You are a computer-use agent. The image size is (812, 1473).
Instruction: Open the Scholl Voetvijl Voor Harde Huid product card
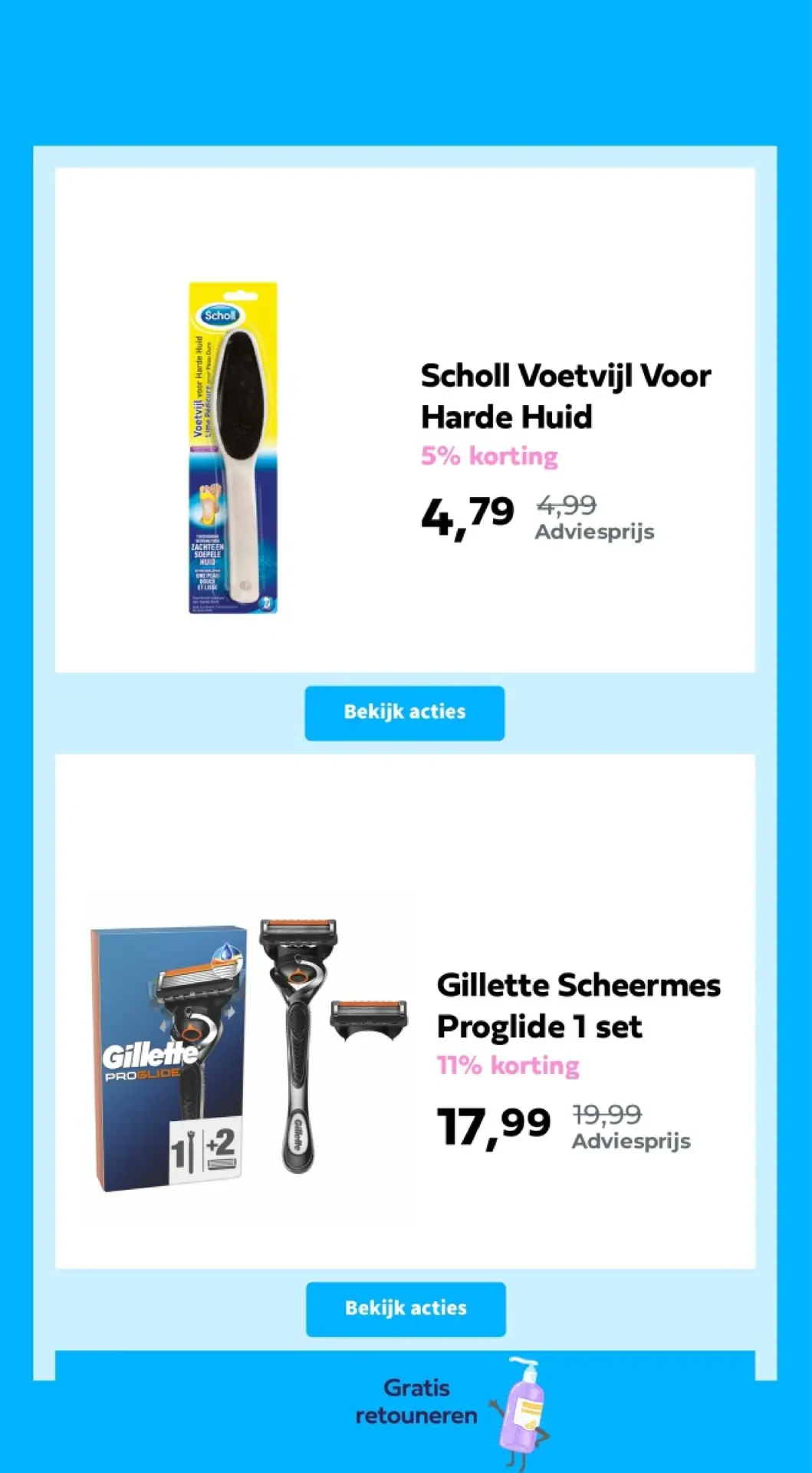[405, 420]
